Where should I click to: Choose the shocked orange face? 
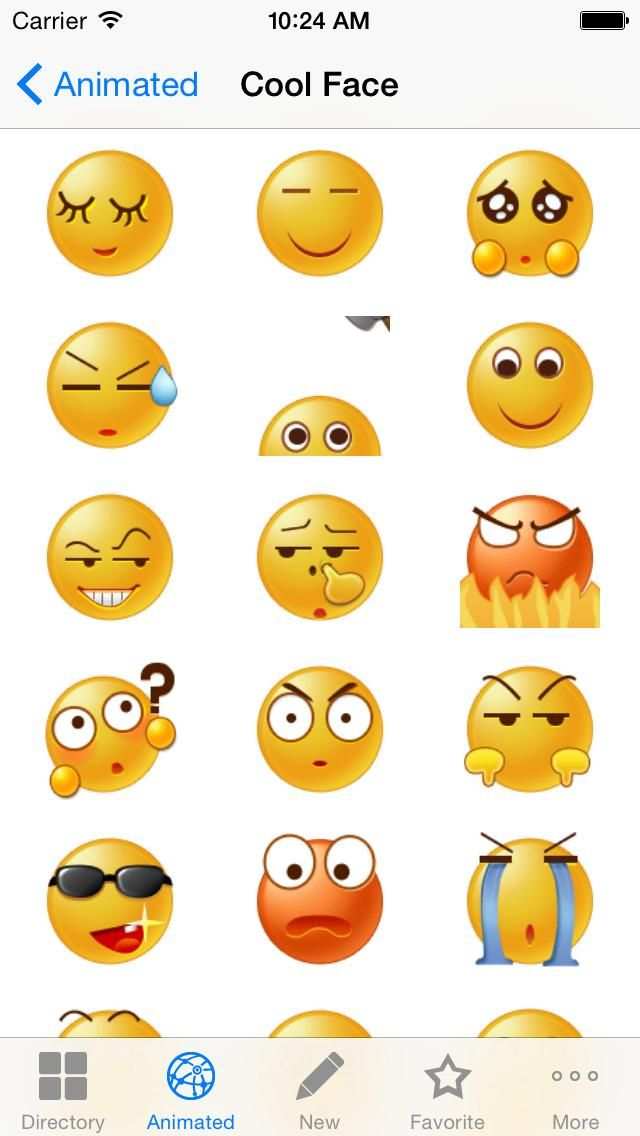tap(320, 899)
